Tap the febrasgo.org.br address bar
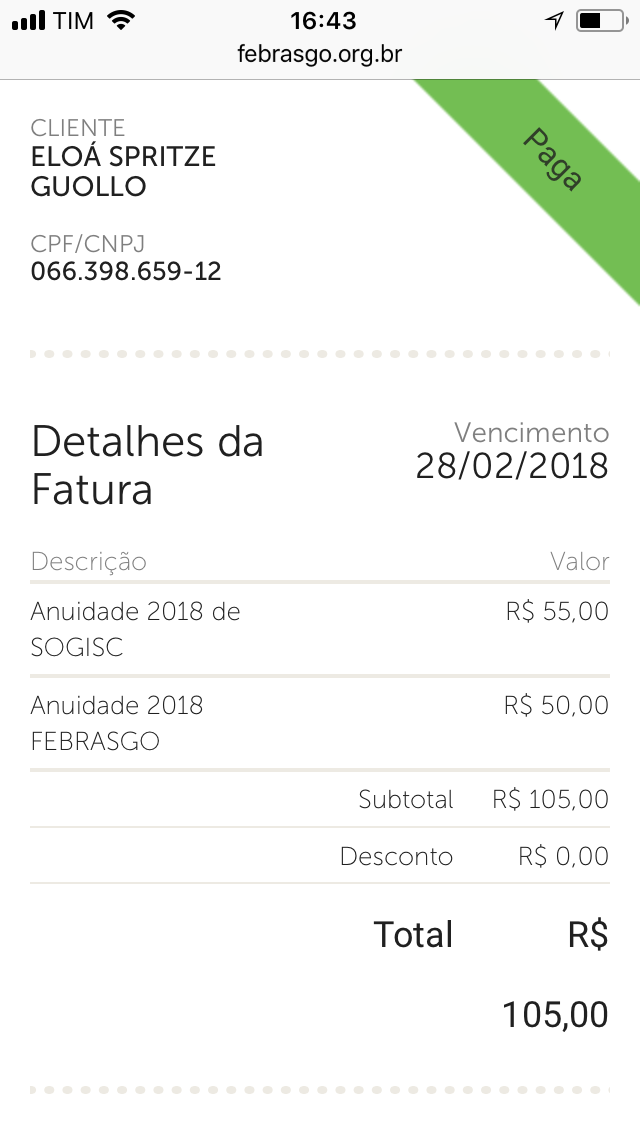 (x=320, y=54)
